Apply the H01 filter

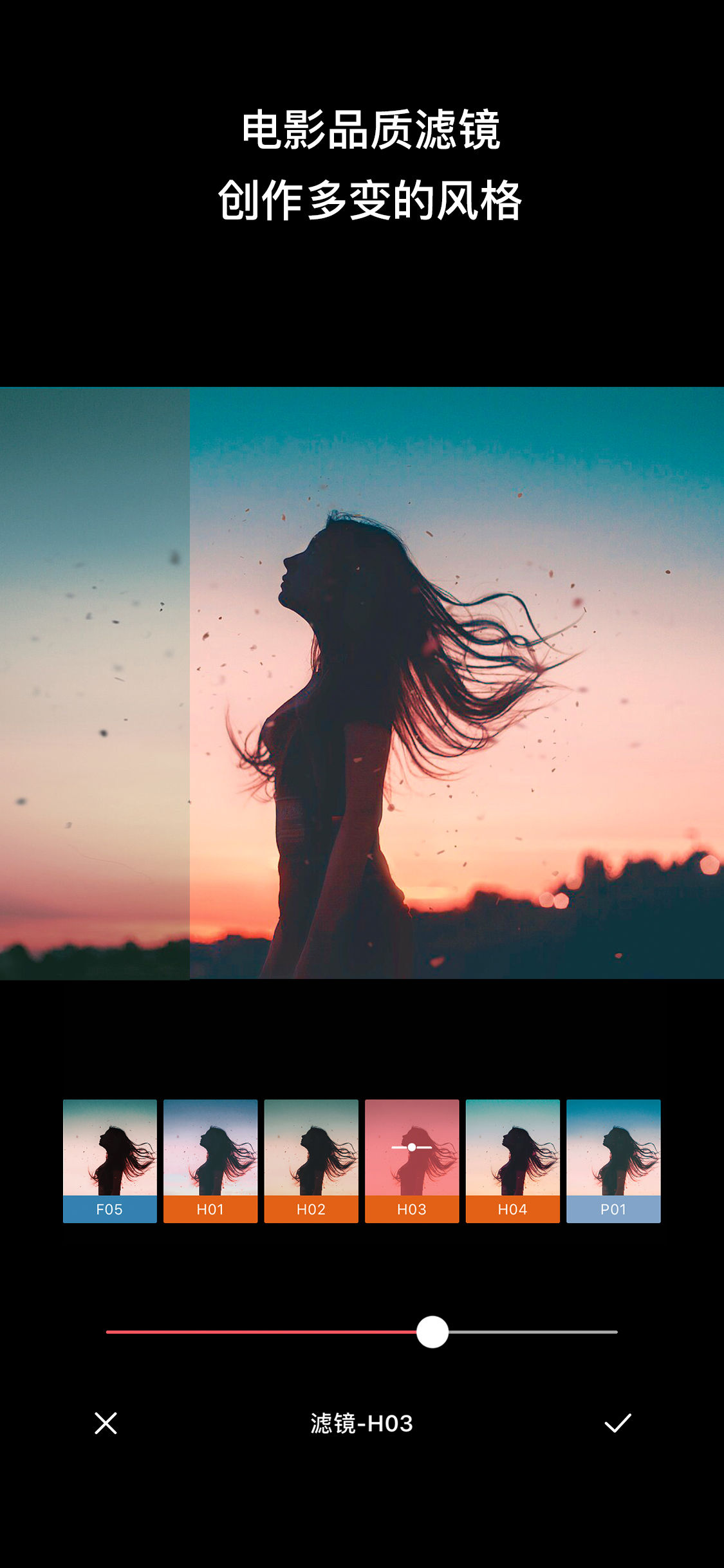[210, 1161]
